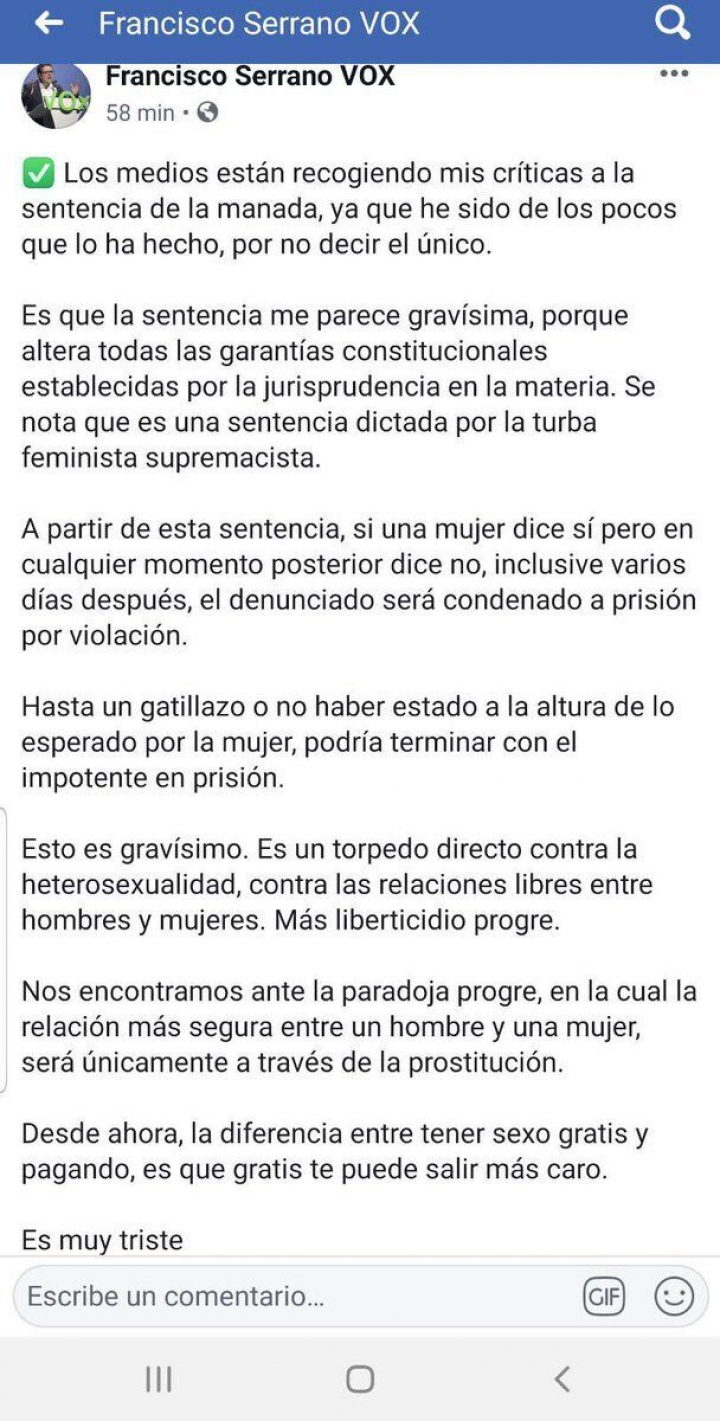Open the emoji picker in comment box
Image resolution: width=720 pixels, height=1421 pixels.
(673, 1297)
